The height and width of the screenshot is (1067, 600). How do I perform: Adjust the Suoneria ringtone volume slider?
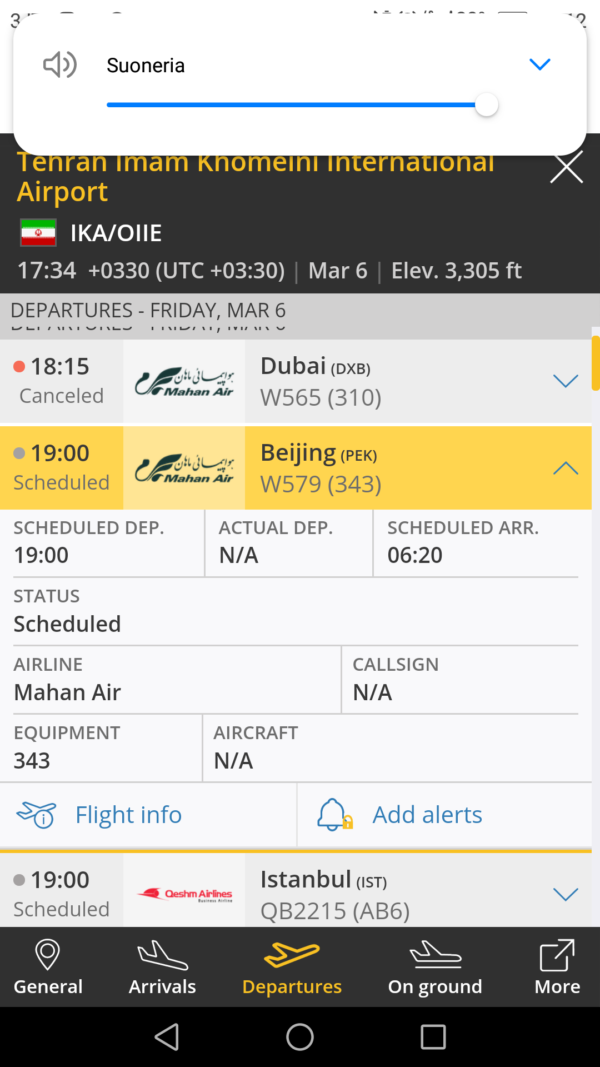(486, 105)
